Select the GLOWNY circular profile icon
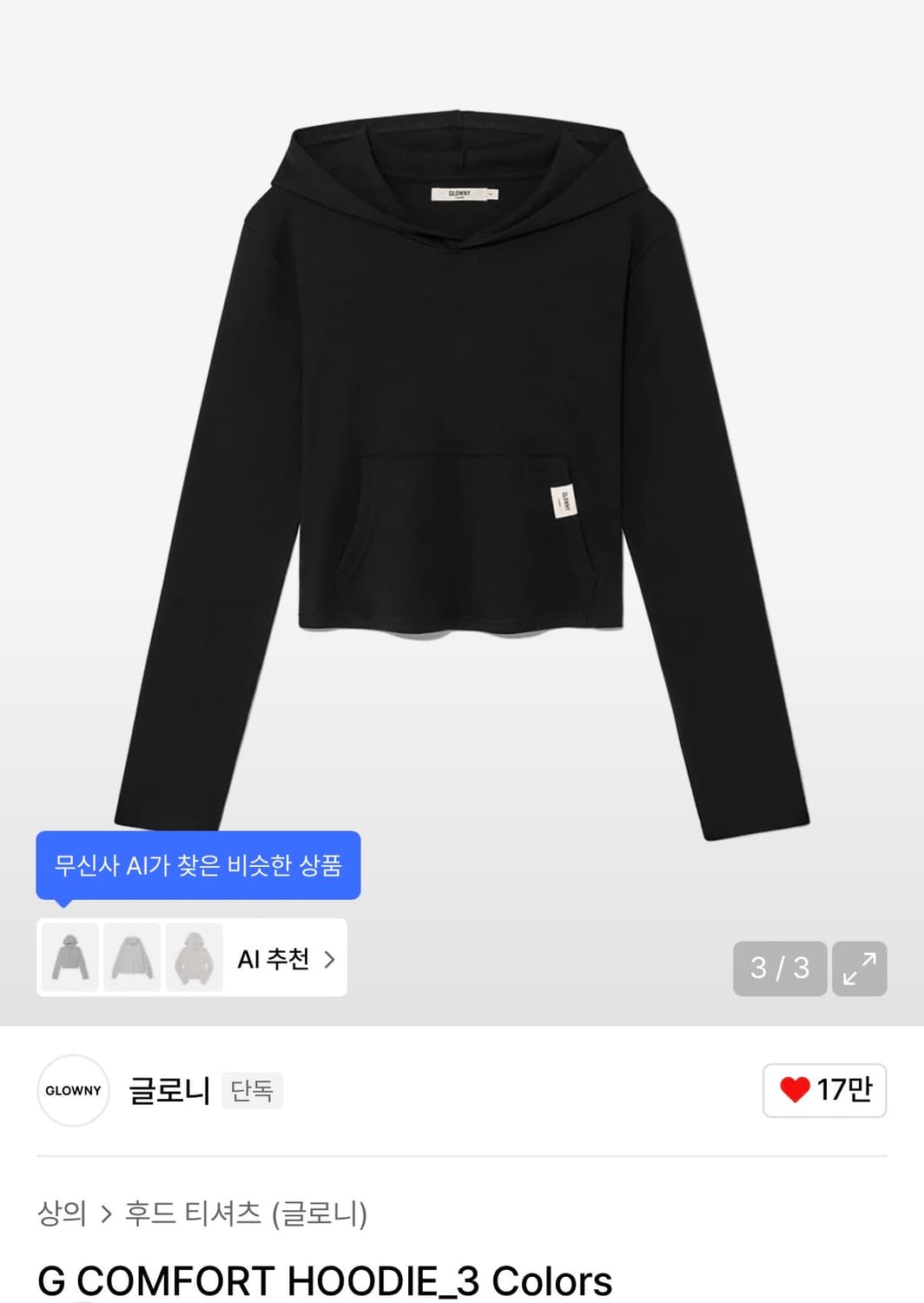Screen dimensions: 924x1303 [x=73, y=1091]
